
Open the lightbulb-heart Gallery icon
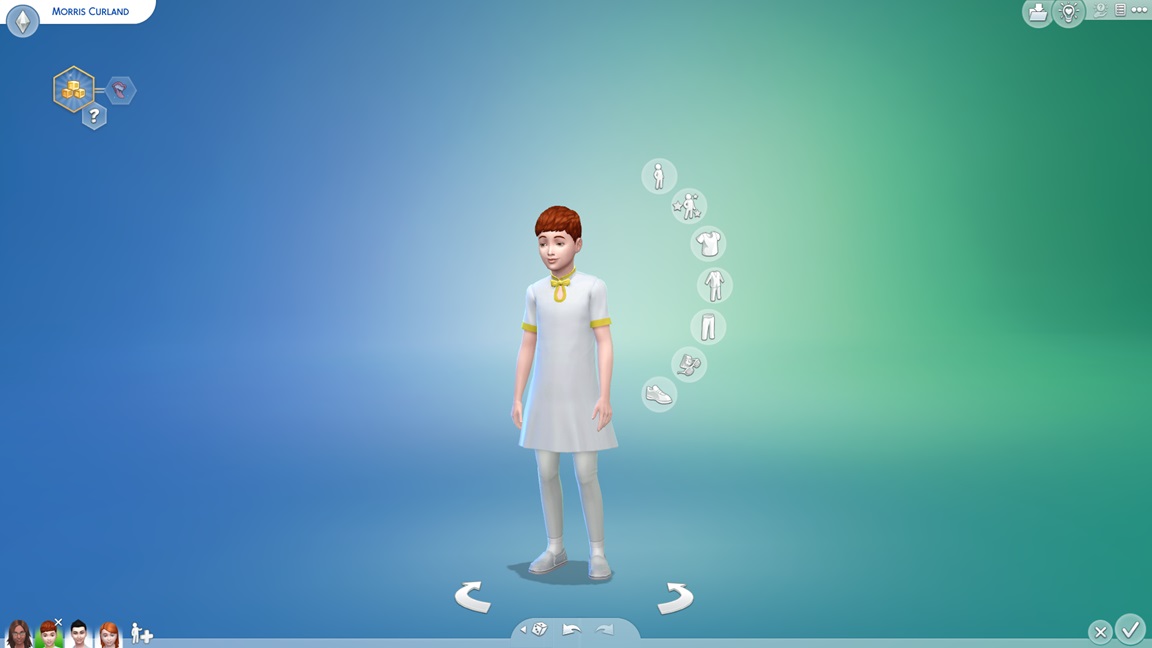tap(1069, 12)
